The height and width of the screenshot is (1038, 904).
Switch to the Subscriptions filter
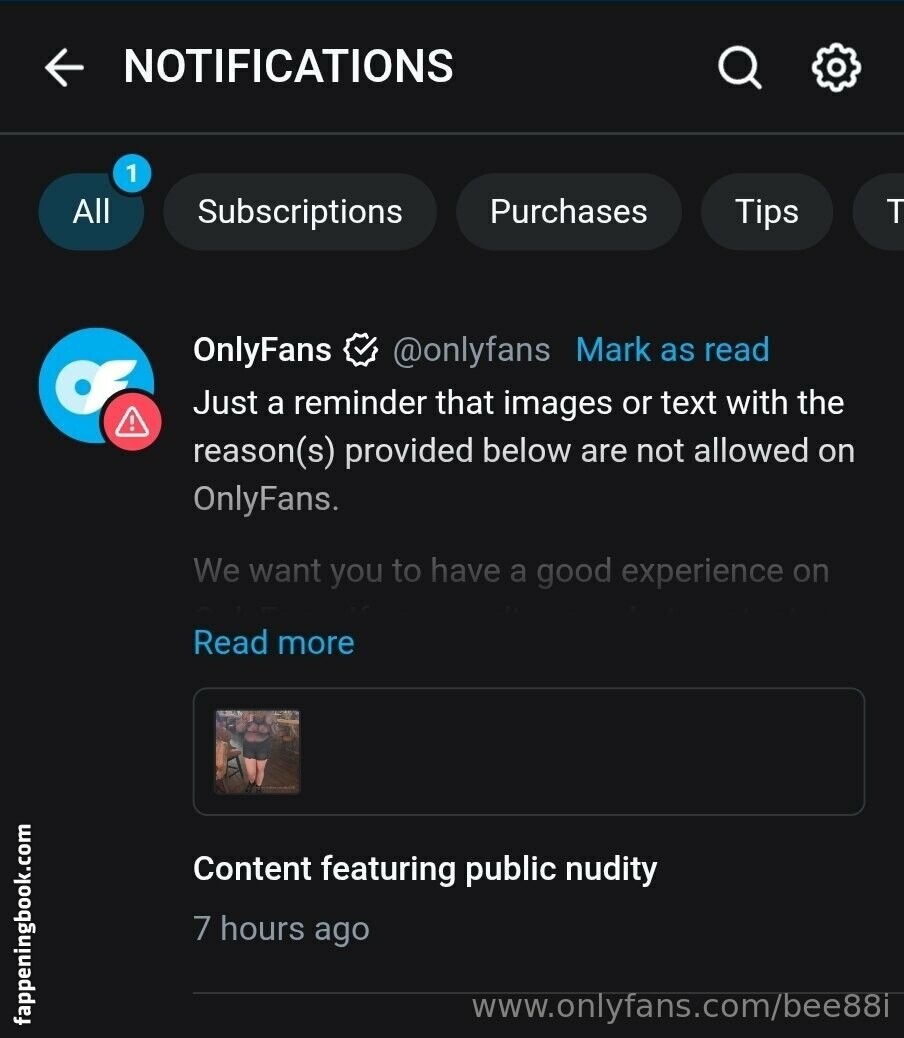(299, 212)
